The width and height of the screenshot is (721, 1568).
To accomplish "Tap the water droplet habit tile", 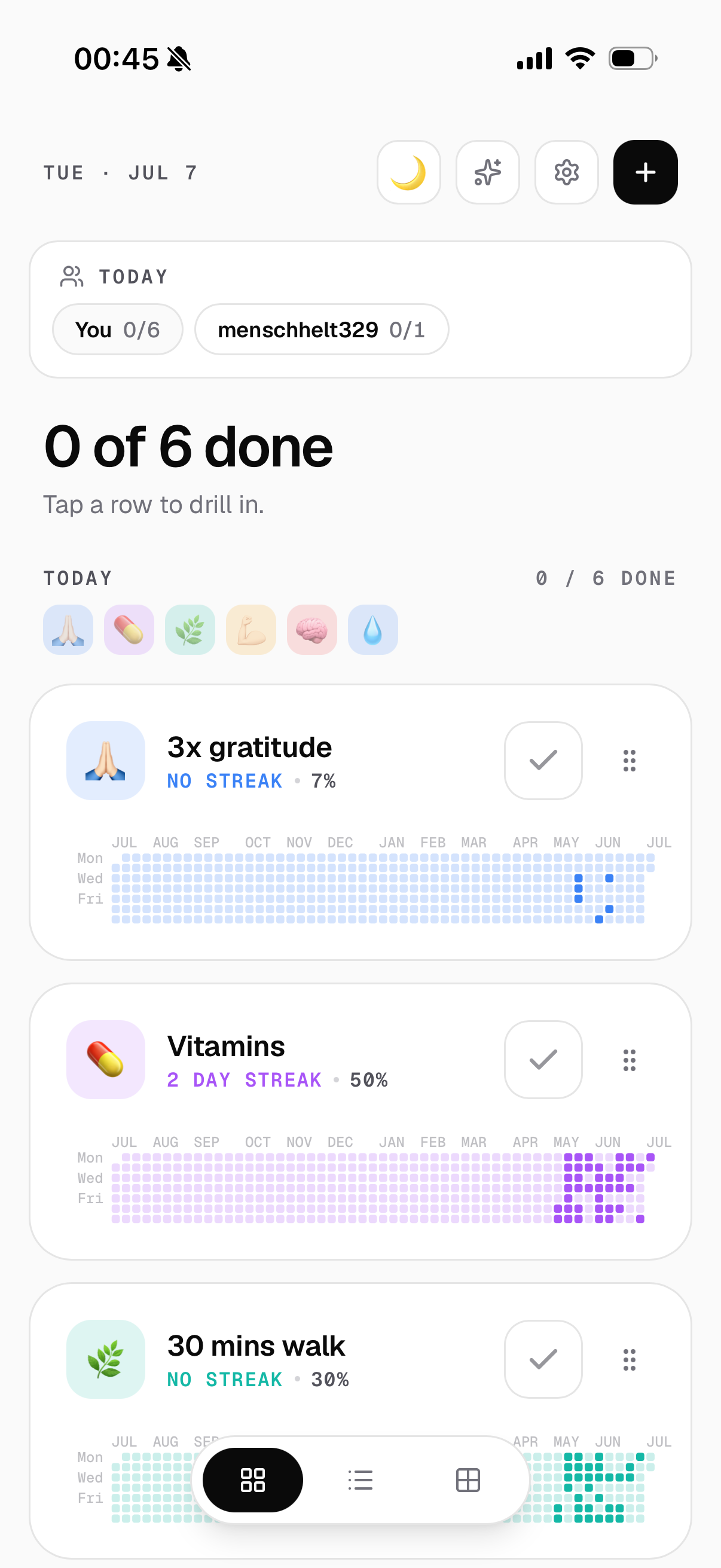I will (373, 629).
